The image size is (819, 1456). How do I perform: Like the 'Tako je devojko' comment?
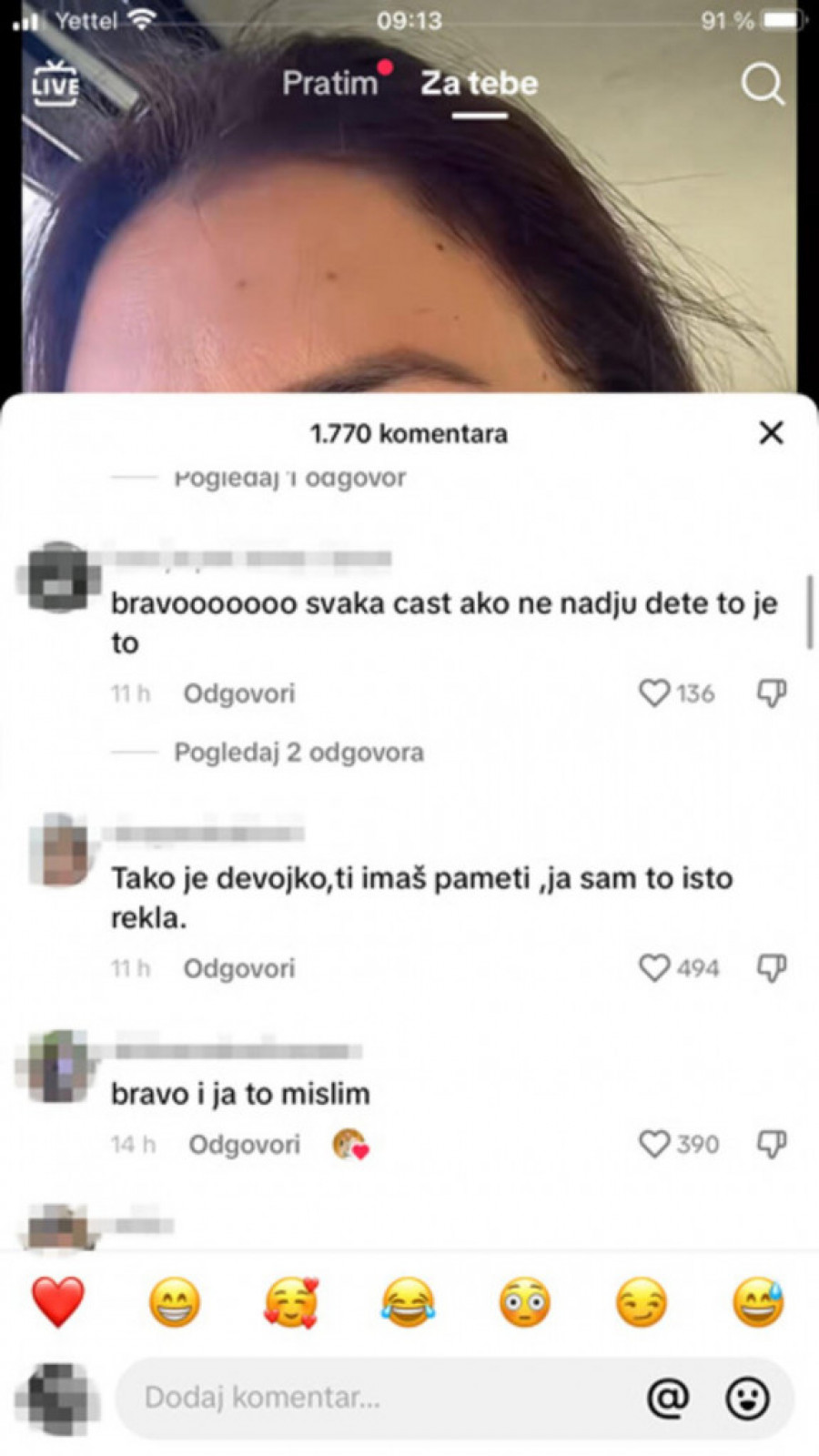coord(654,967)
